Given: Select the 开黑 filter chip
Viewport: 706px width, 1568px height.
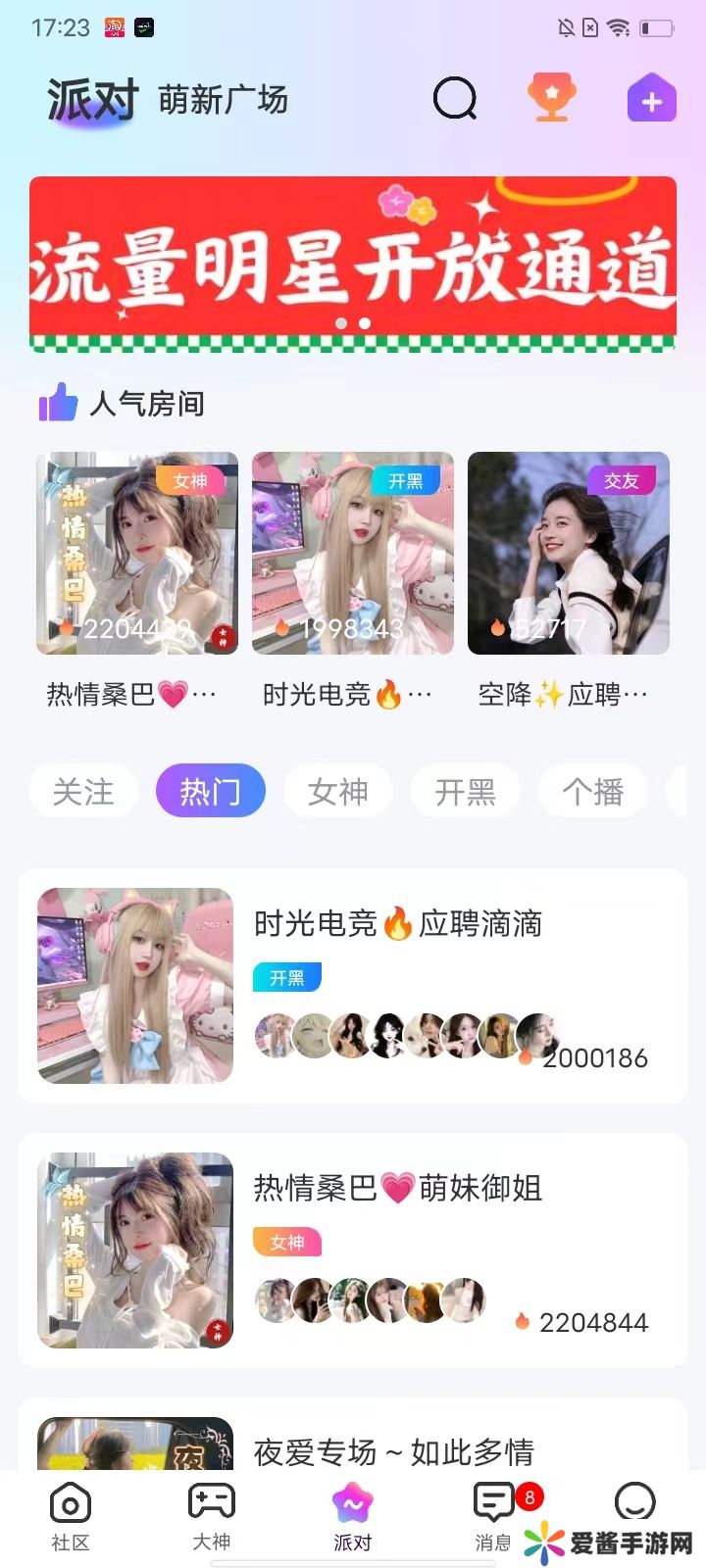Looking at the screenshot, I should 465,791.
